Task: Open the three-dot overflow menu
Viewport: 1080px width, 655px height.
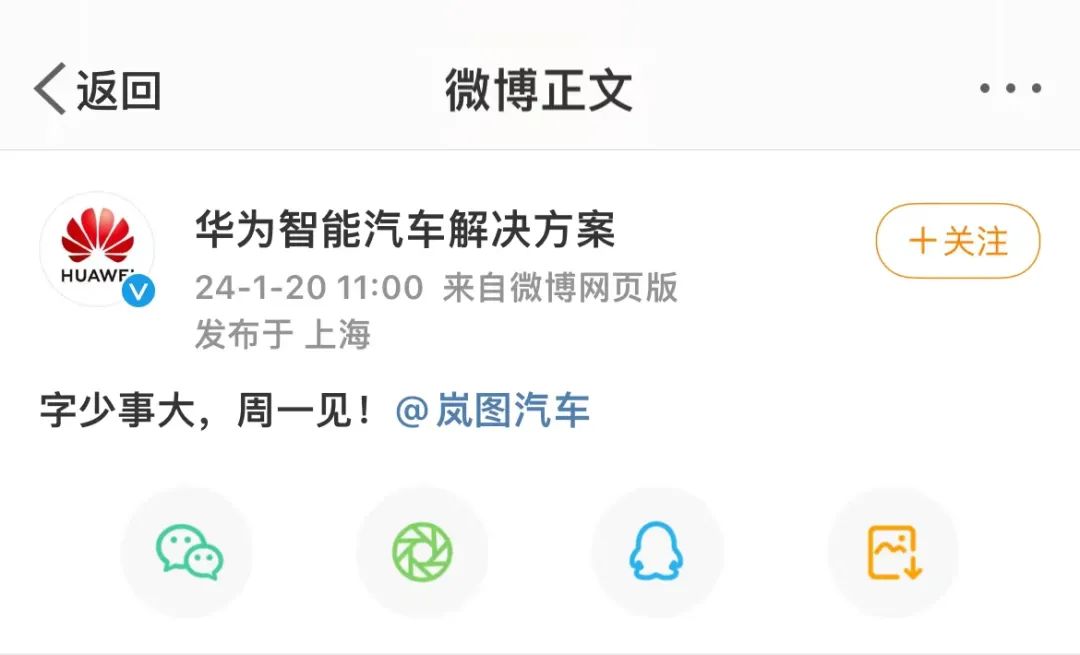Action: 1010,89
